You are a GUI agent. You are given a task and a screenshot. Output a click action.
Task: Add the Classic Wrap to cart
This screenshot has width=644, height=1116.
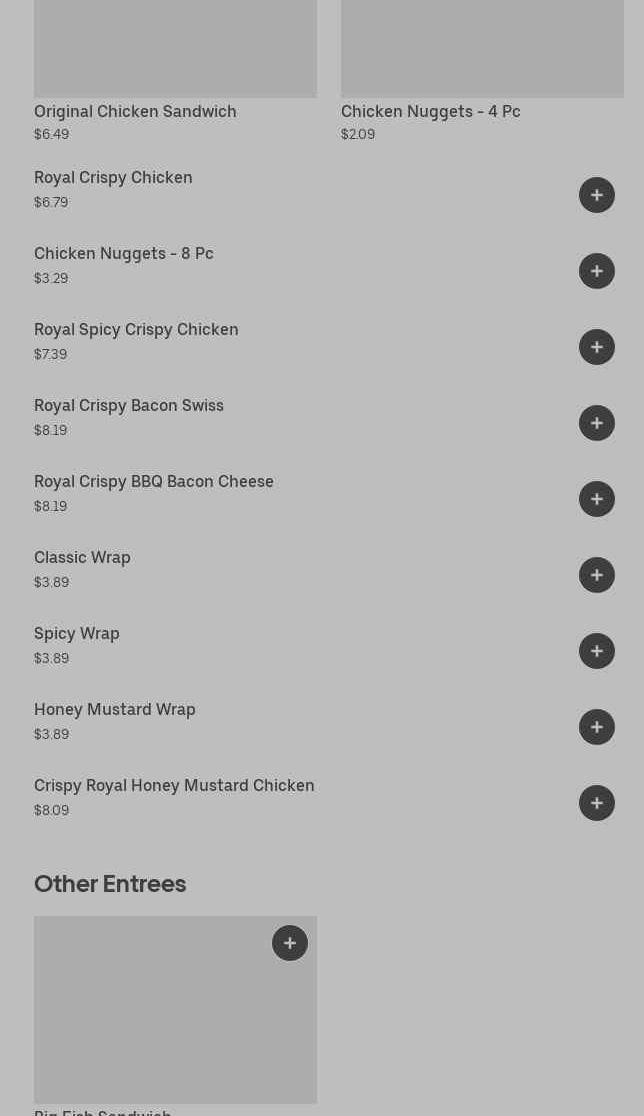click(x=597, y=575)
